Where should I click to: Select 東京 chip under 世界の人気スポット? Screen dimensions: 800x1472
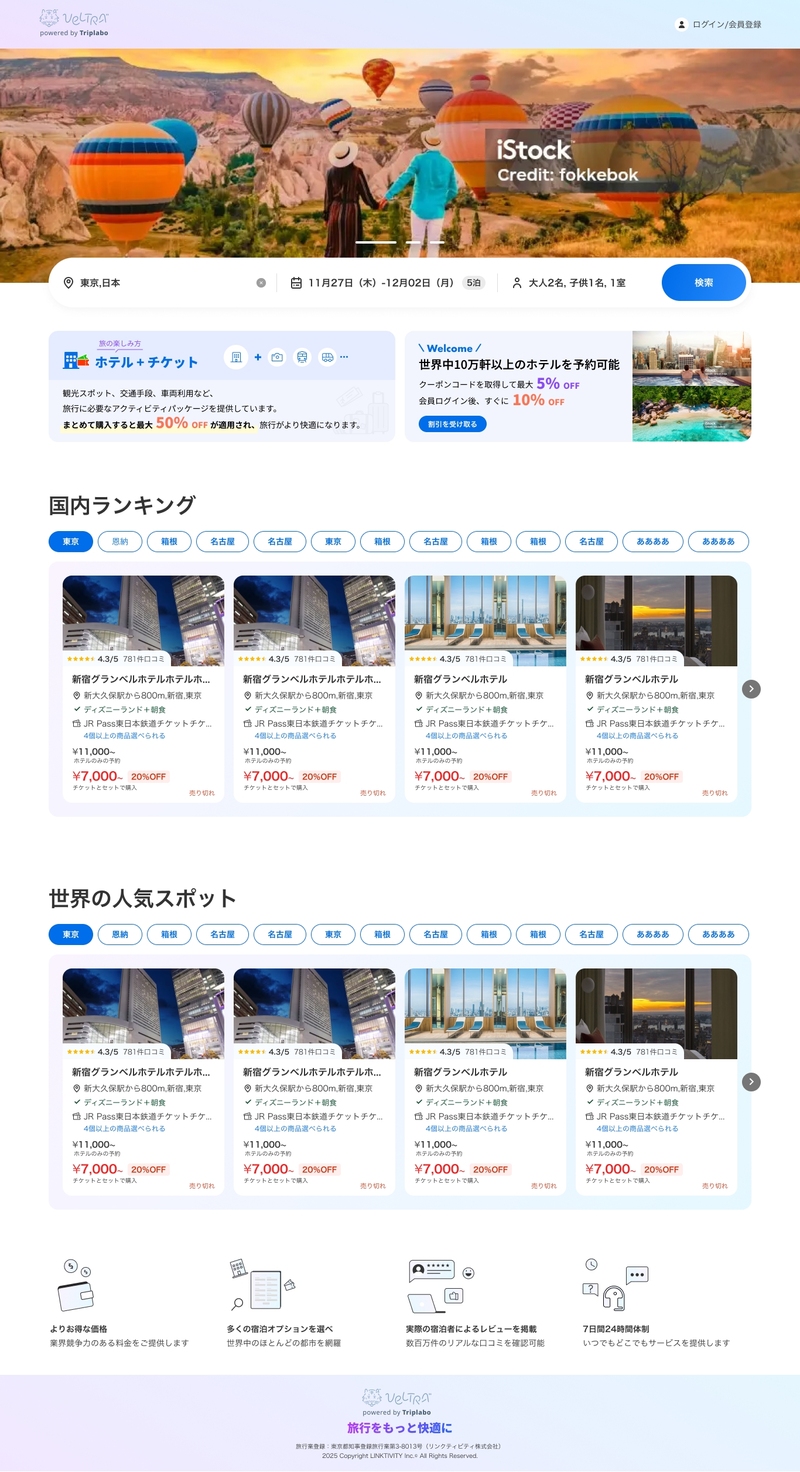tap(71, 935)
